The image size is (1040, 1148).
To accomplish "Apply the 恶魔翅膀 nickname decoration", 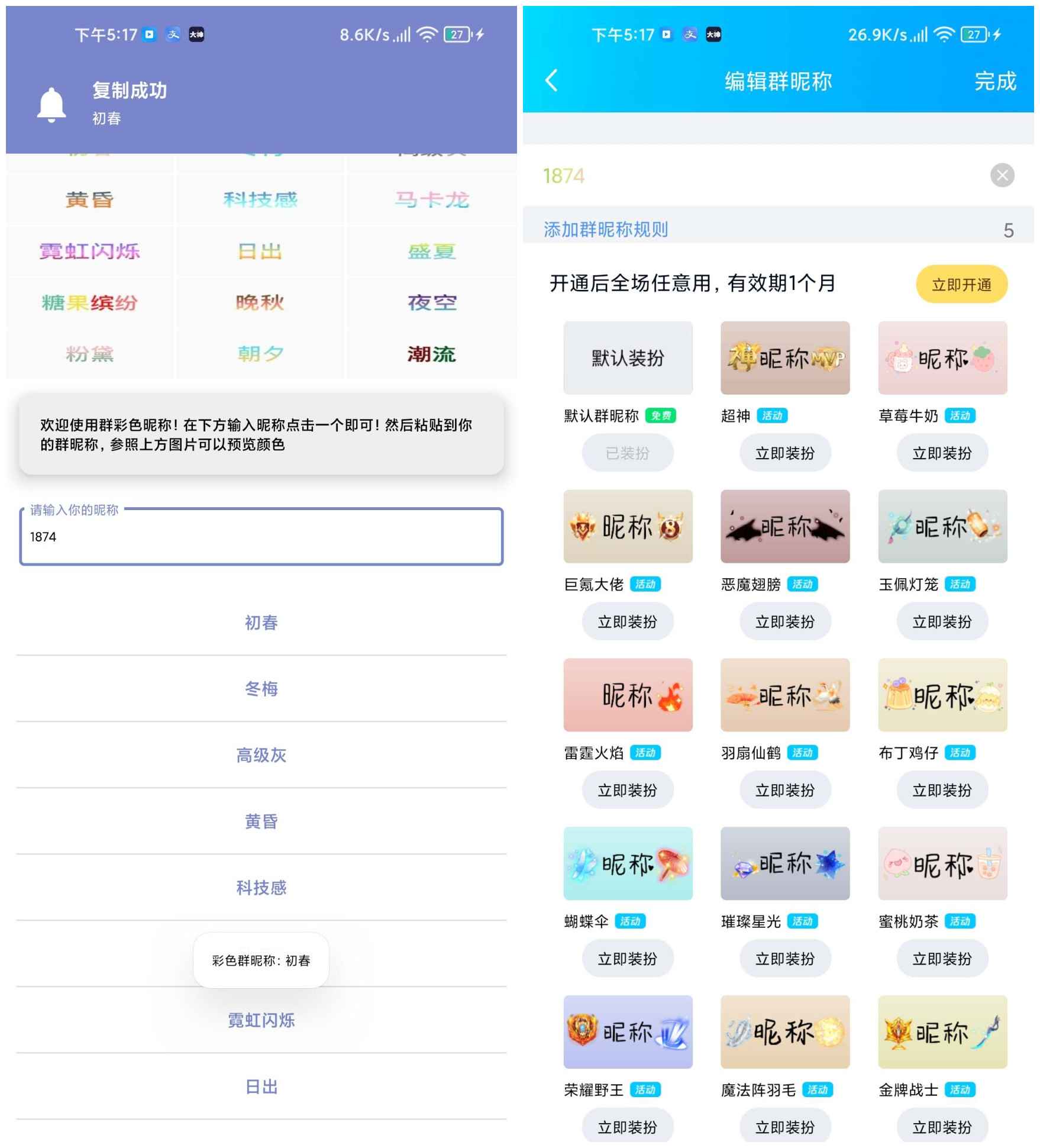I will (x=784, y=621).
